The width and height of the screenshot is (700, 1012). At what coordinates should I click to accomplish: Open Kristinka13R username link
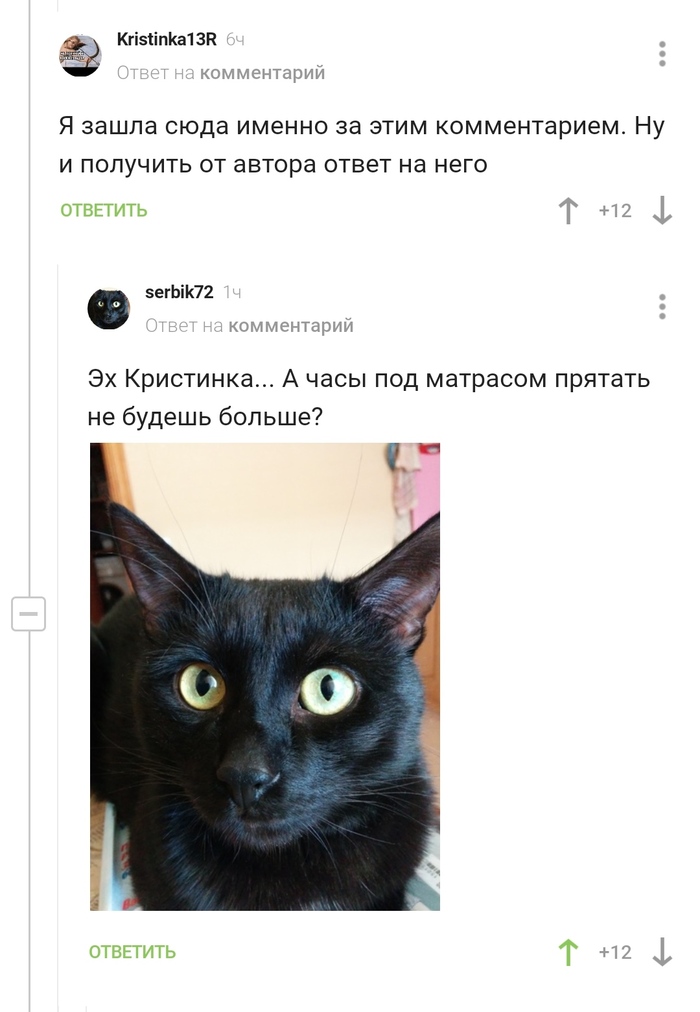pos(166,39)
